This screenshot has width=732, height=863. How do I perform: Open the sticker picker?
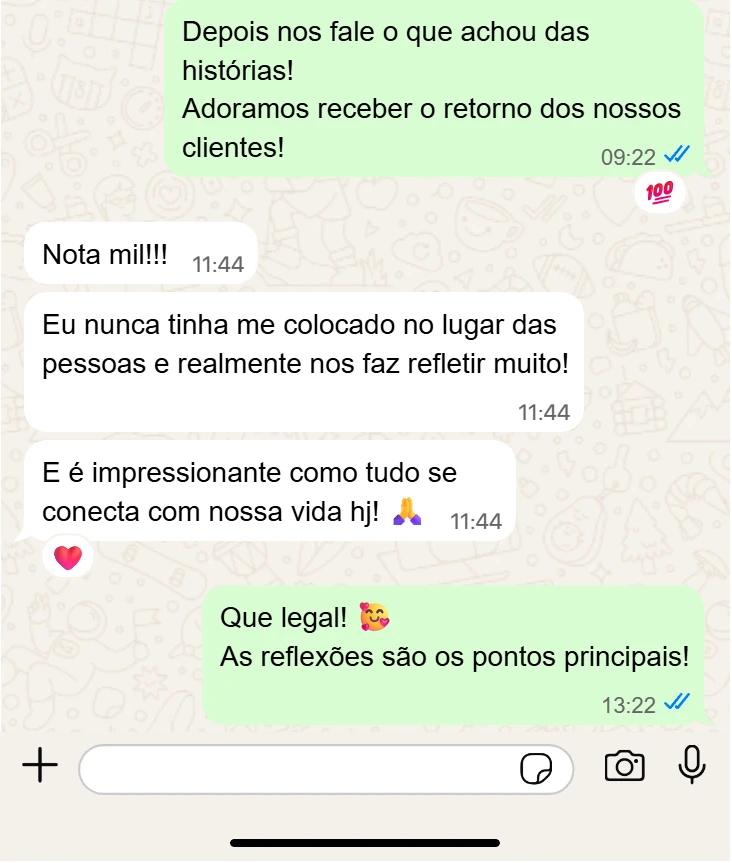tap(537, 769)
